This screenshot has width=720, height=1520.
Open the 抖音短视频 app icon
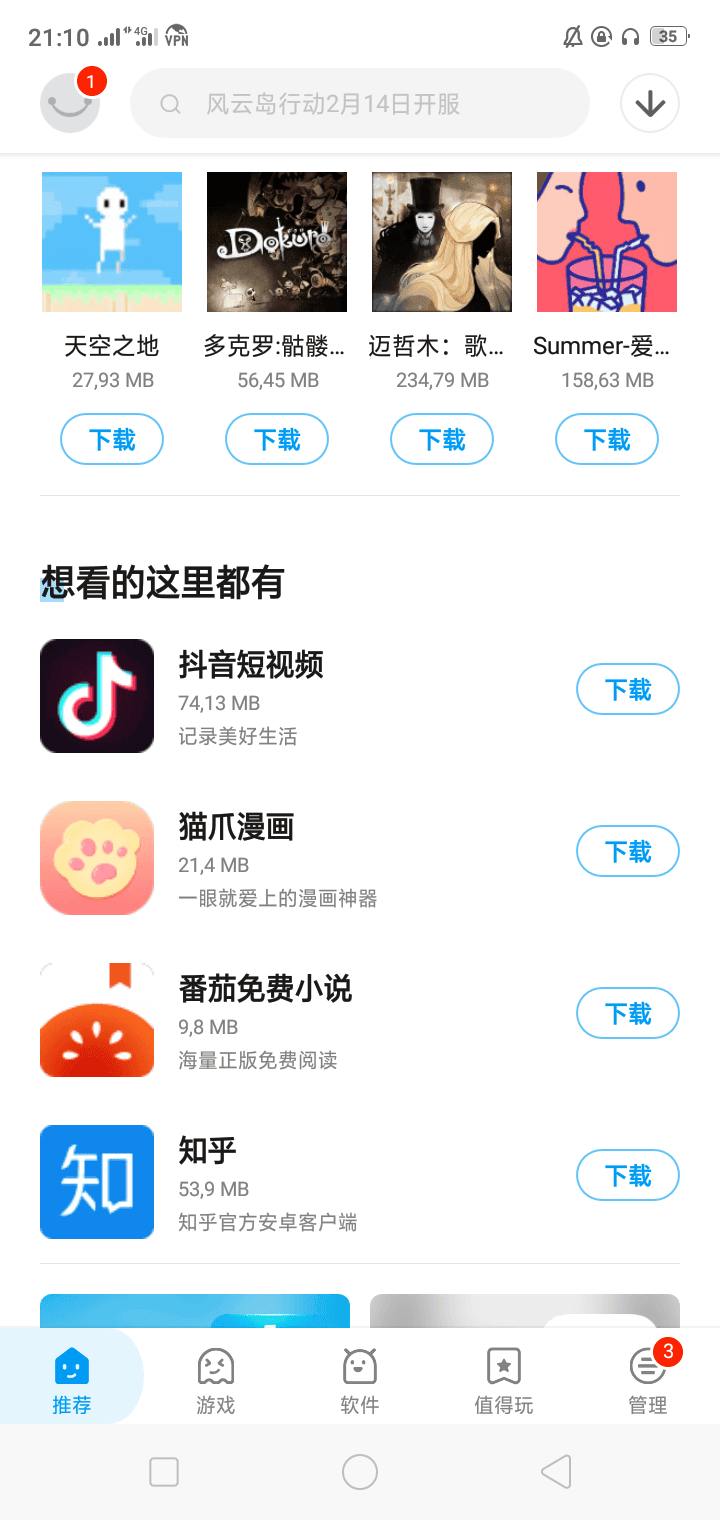click(x=97, y=695)
